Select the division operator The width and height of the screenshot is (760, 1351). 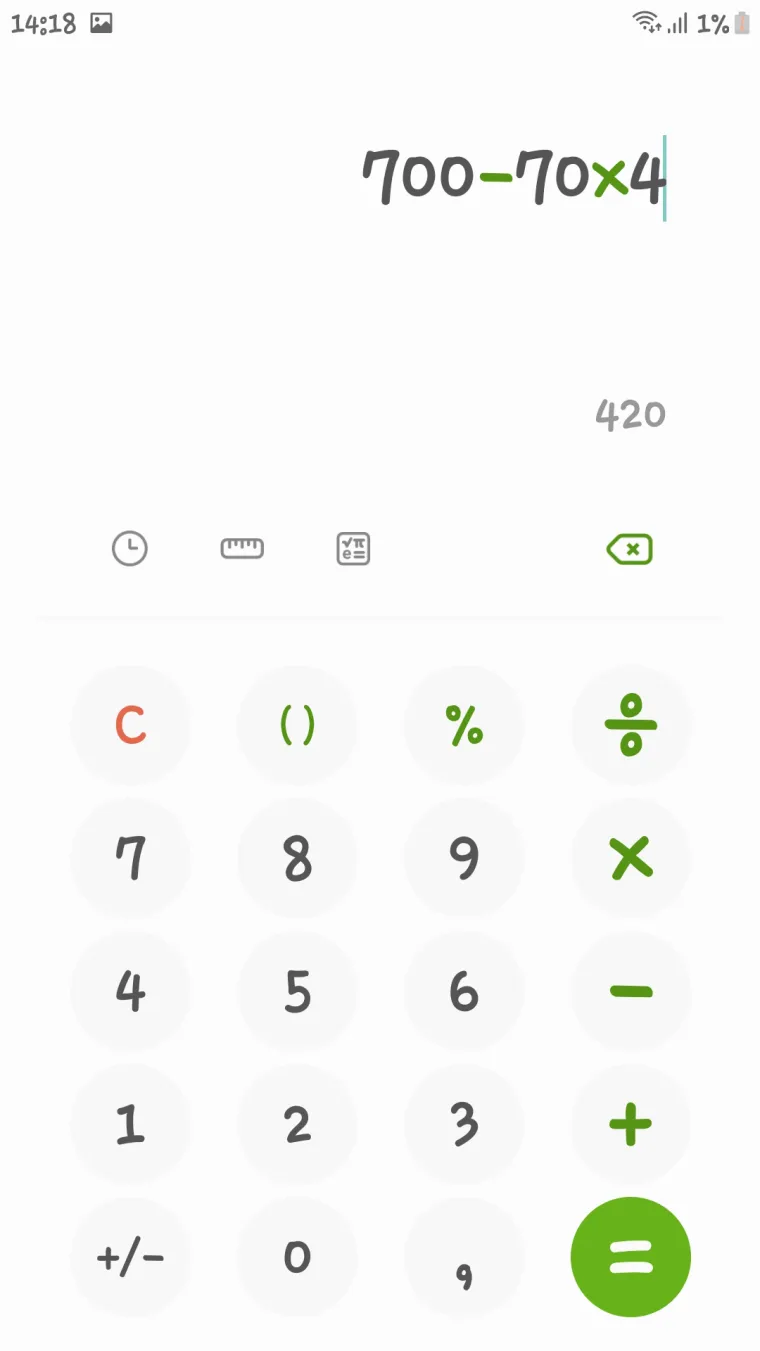631,725
